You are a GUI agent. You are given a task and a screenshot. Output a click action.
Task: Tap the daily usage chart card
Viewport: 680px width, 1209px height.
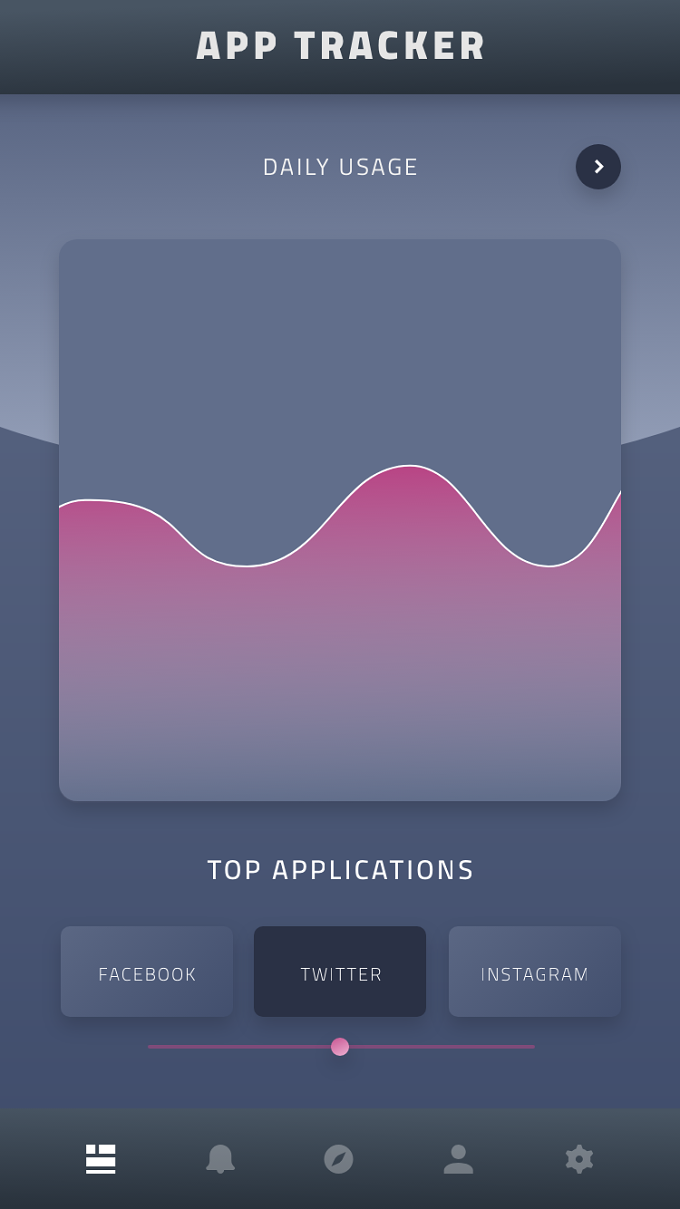tap(340, 520)
